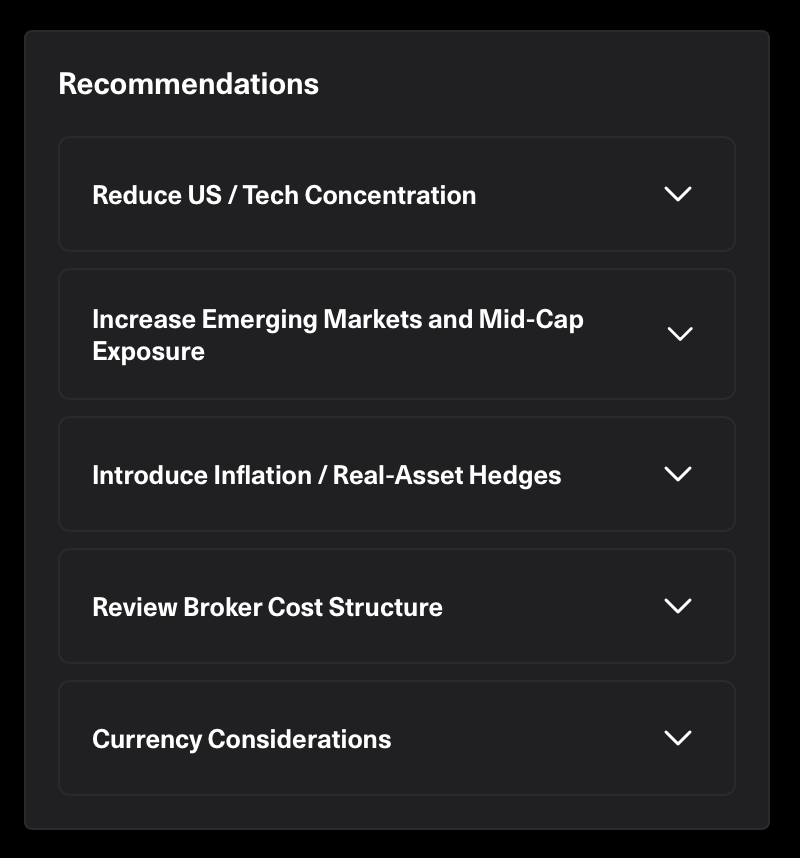Expand the Currency Considerations section
The height and width of the screenshot is (858, 800).
[677, 738]
